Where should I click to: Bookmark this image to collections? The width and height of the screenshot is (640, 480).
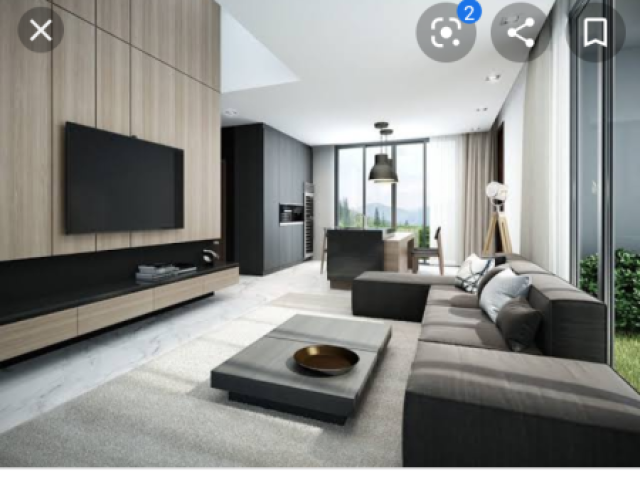coord(596,33)
